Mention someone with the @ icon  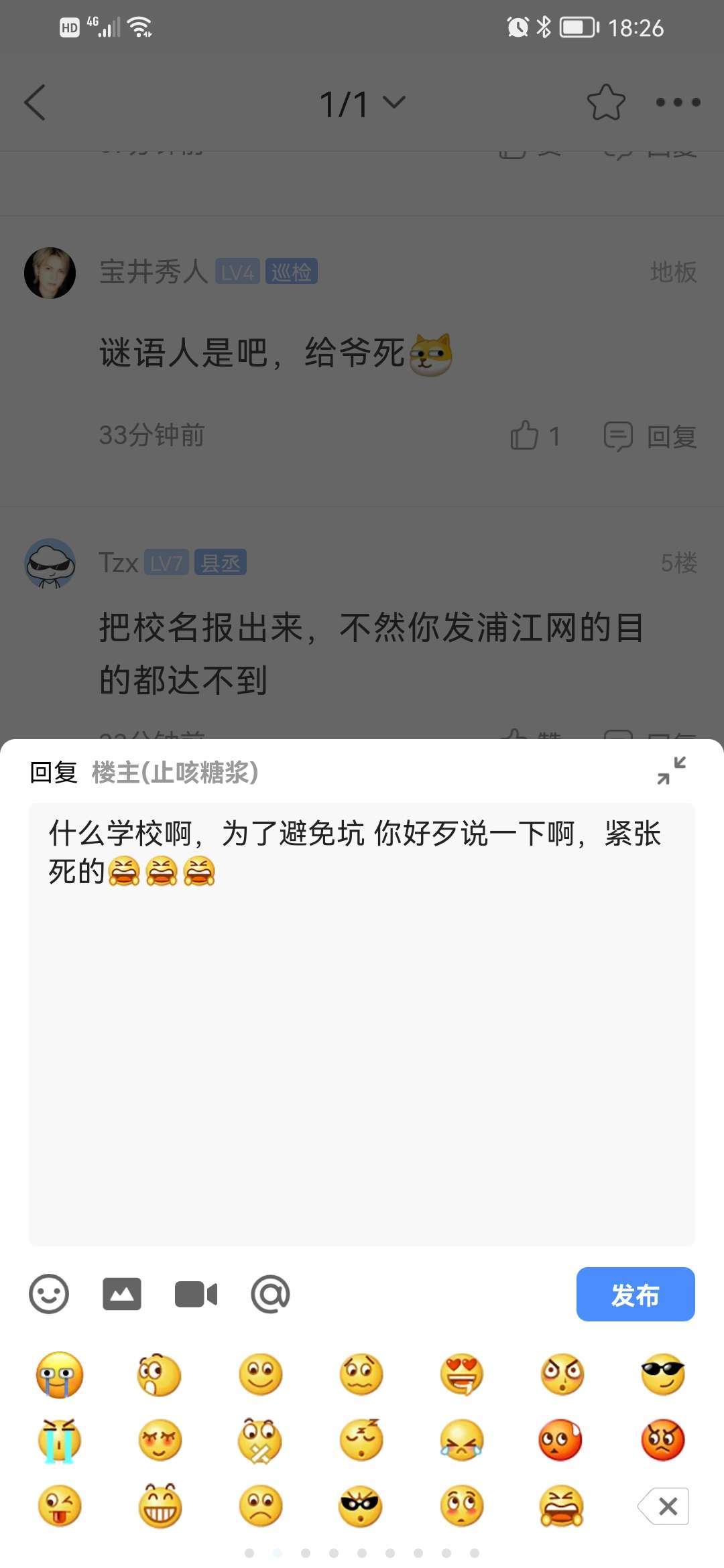pyautogui.click(x=270, y=1294)
